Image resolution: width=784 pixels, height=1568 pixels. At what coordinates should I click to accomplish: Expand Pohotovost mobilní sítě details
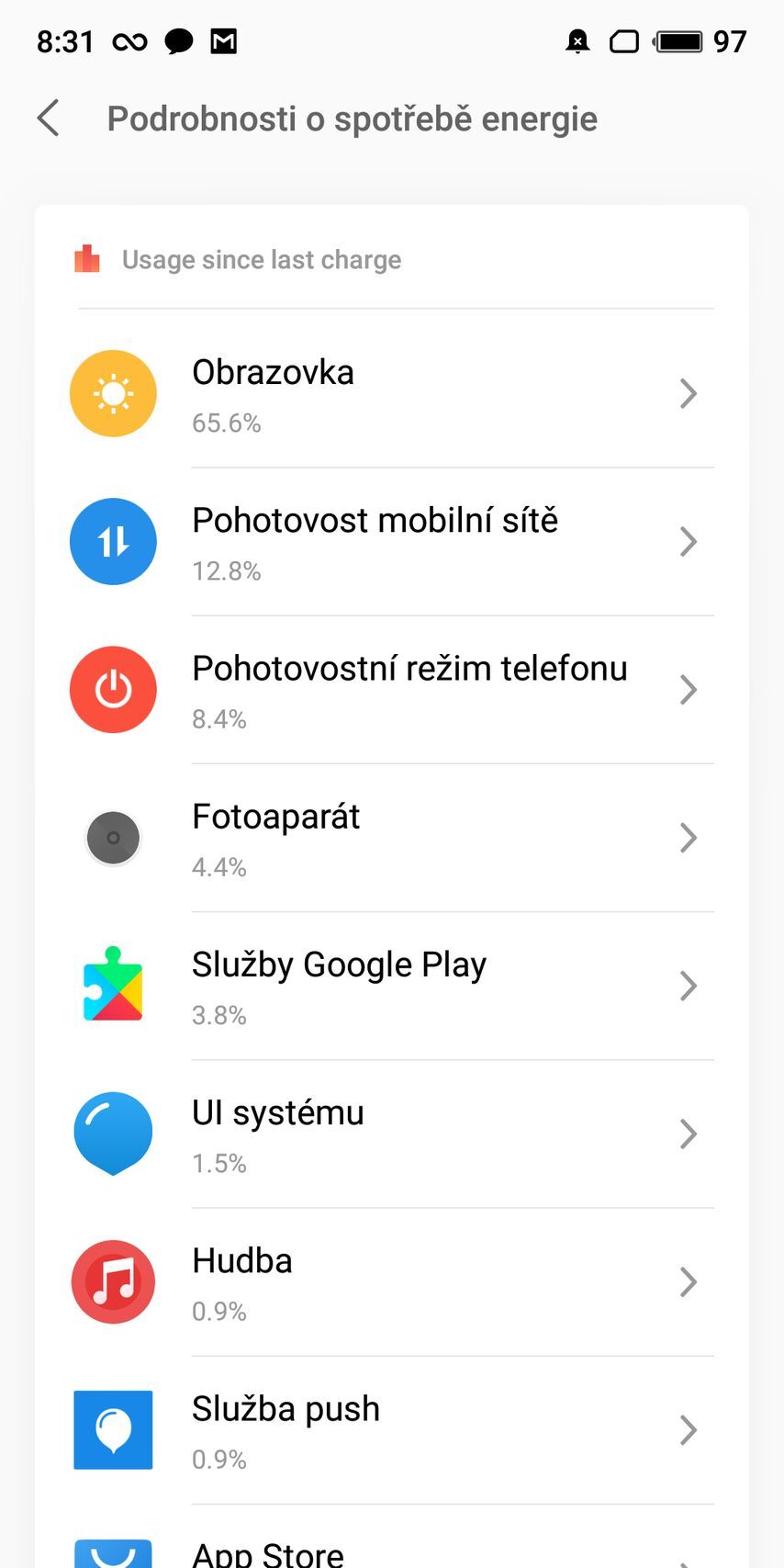689,541
